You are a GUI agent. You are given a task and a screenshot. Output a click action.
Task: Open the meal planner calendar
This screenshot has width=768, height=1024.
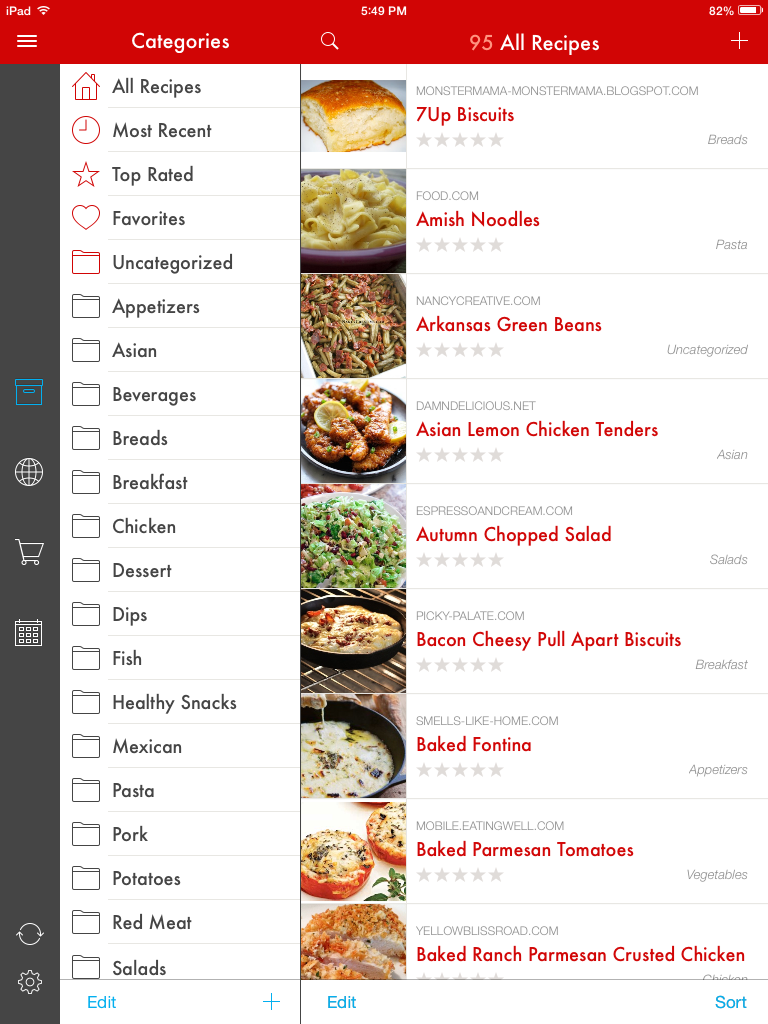[x=29, y=632]
